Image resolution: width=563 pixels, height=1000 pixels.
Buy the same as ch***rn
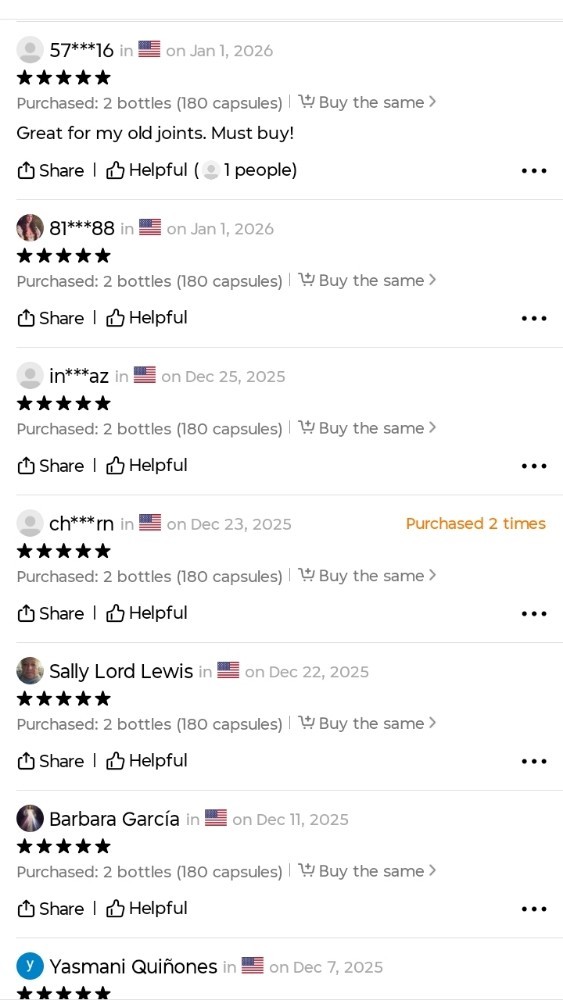pyautogui.click(x=367, y=575)
